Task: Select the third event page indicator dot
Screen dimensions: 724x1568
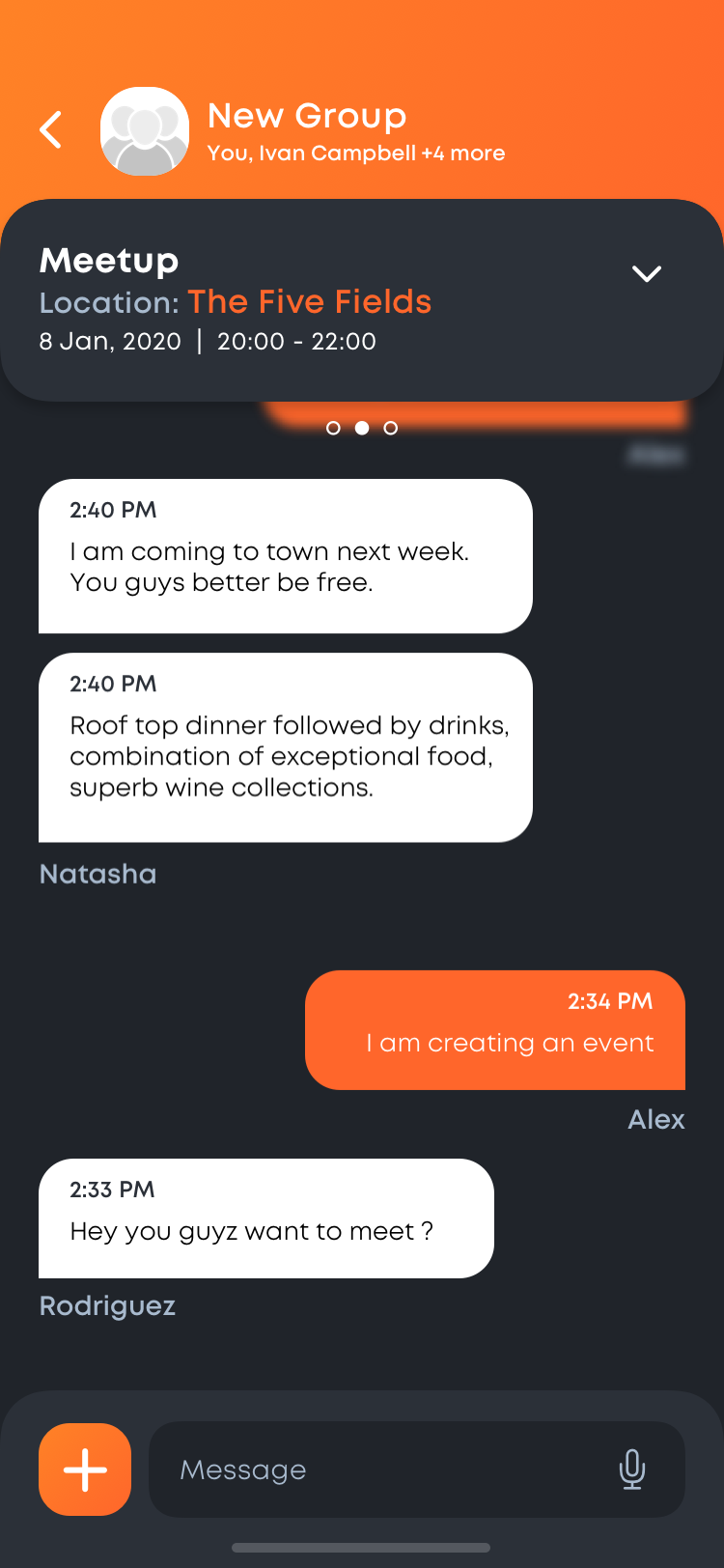Action: click(391, 428)
